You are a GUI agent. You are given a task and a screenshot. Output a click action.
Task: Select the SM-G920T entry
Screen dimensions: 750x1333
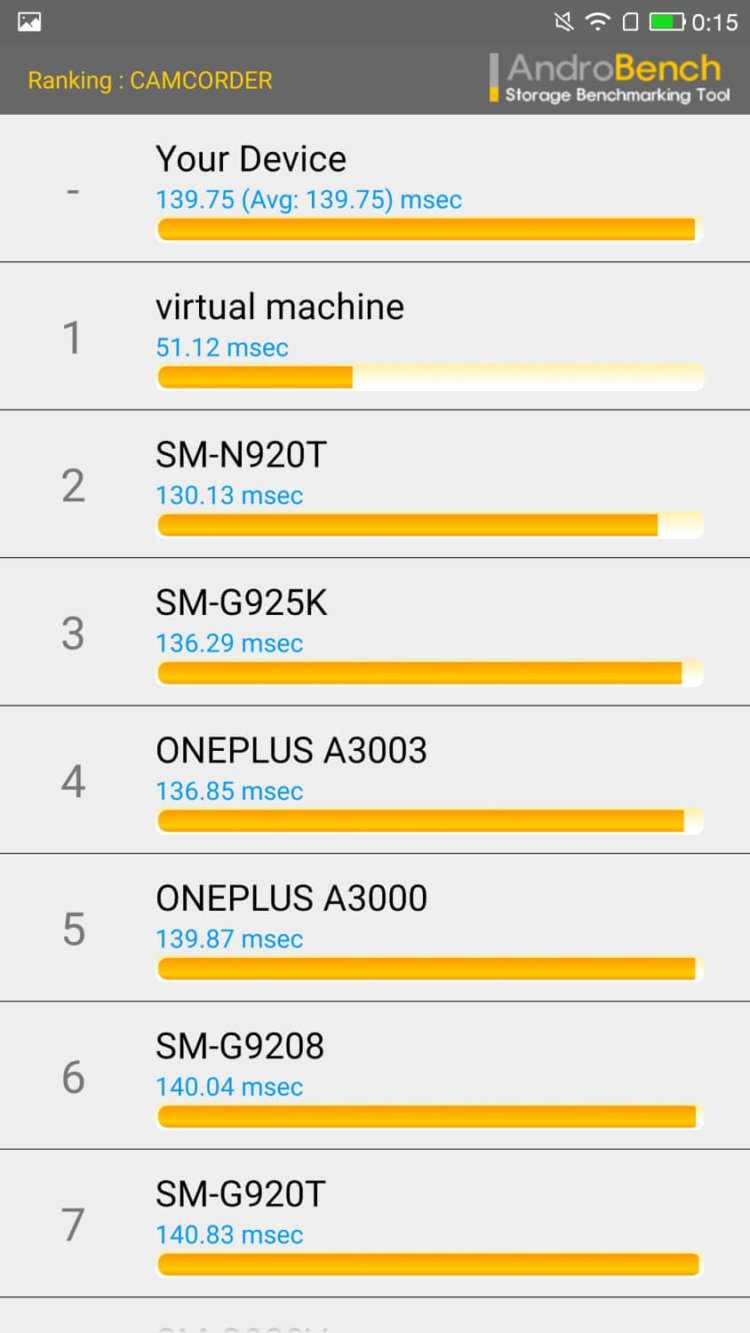[375, 1225]
